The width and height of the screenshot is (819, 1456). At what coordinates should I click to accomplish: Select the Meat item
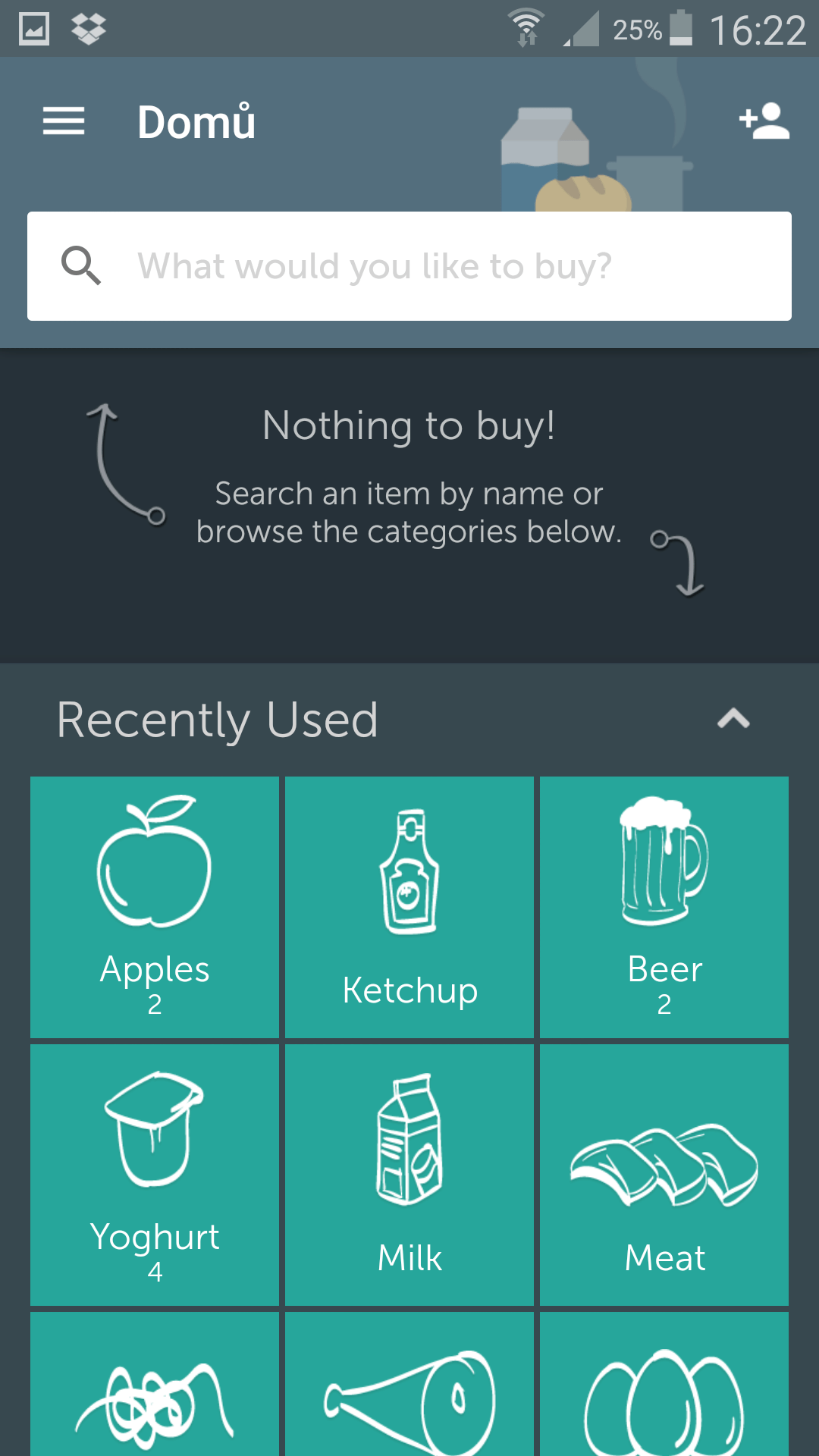(664, 1175)
